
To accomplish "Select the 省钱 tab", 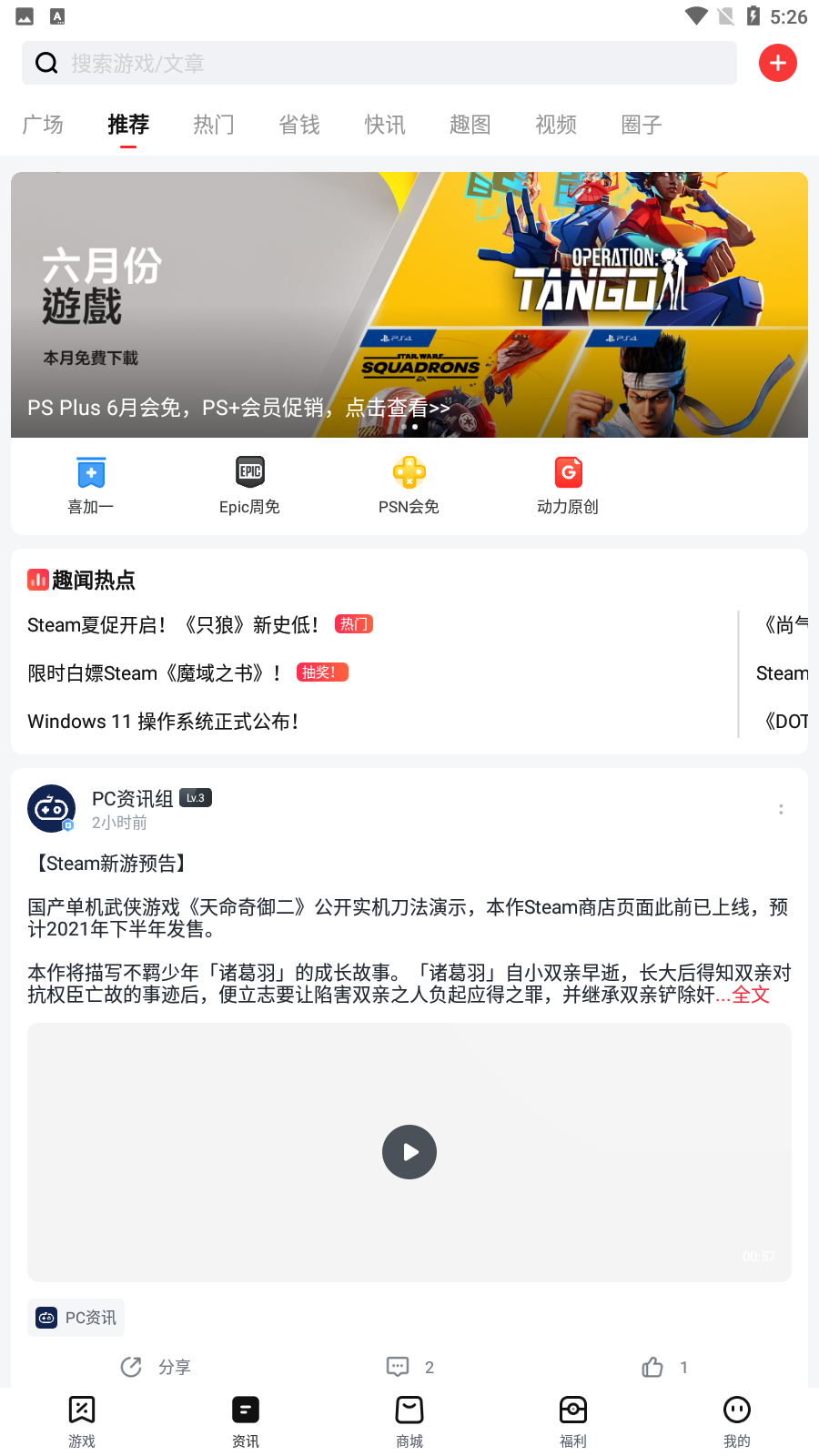I will pyautogui.click(x=299, y=125).
